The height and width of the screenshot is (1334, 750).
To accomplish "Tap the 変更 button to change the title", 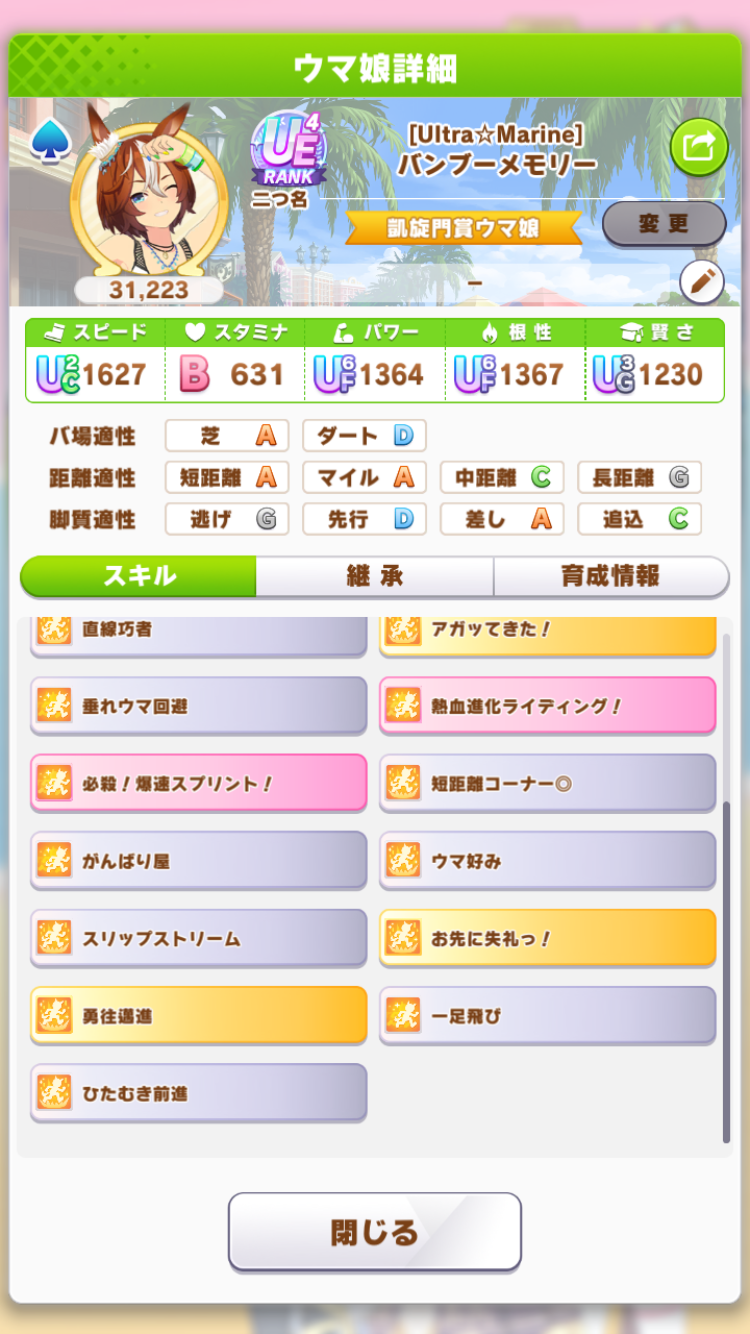I will [663, 222].
